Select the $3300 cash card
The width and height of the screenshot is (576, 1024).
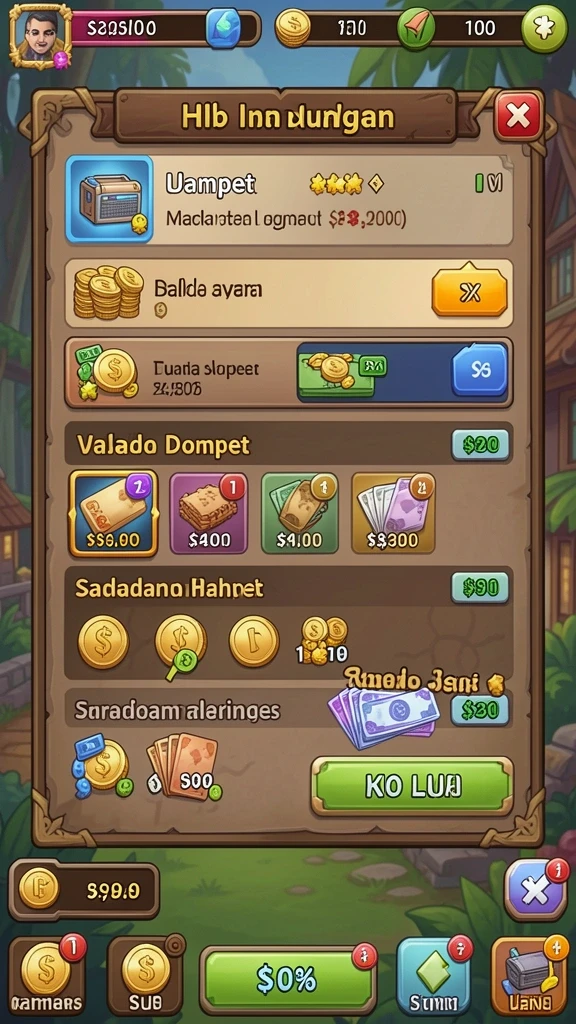pyautogui.click(x=393, y=513)
